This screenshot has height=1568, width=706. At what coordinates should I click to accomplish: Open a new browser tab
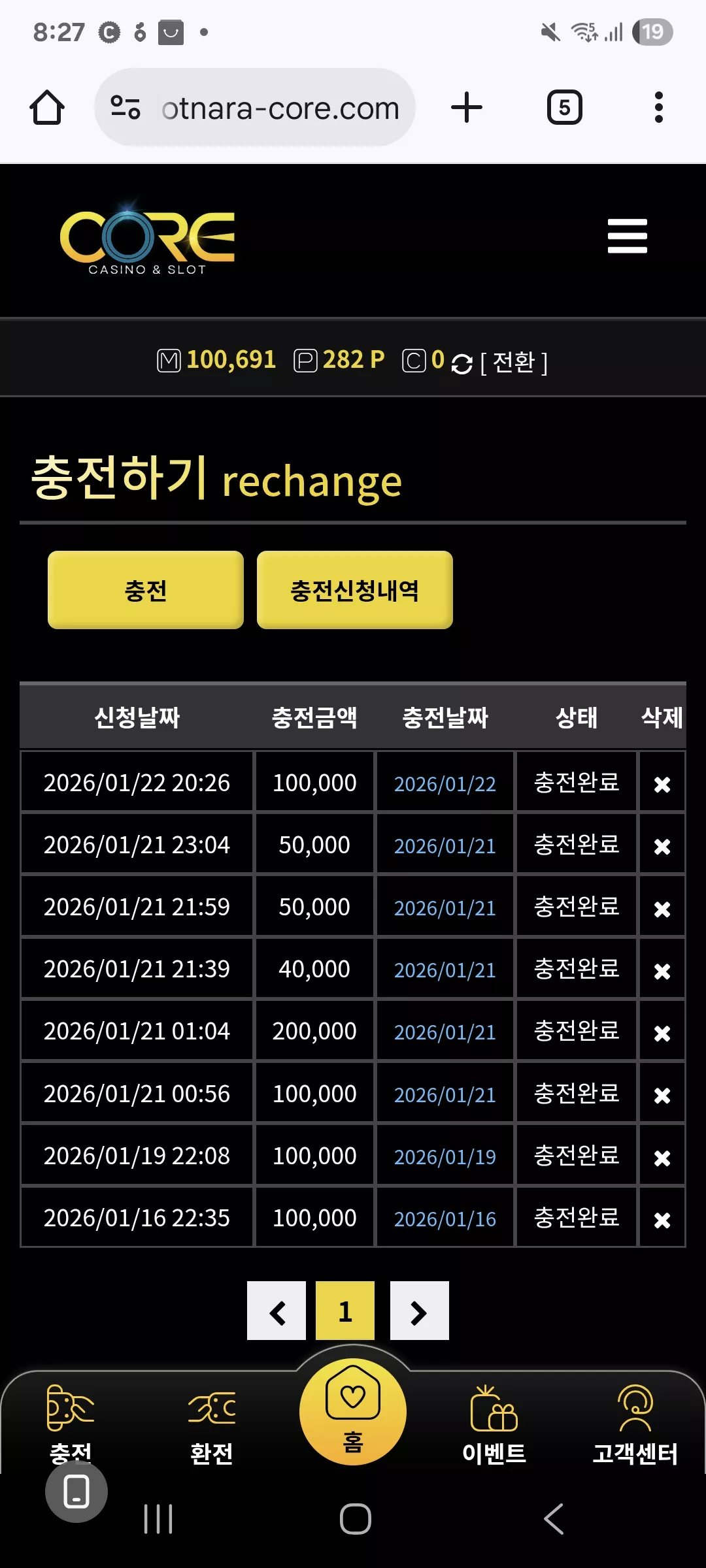point(467,107)
